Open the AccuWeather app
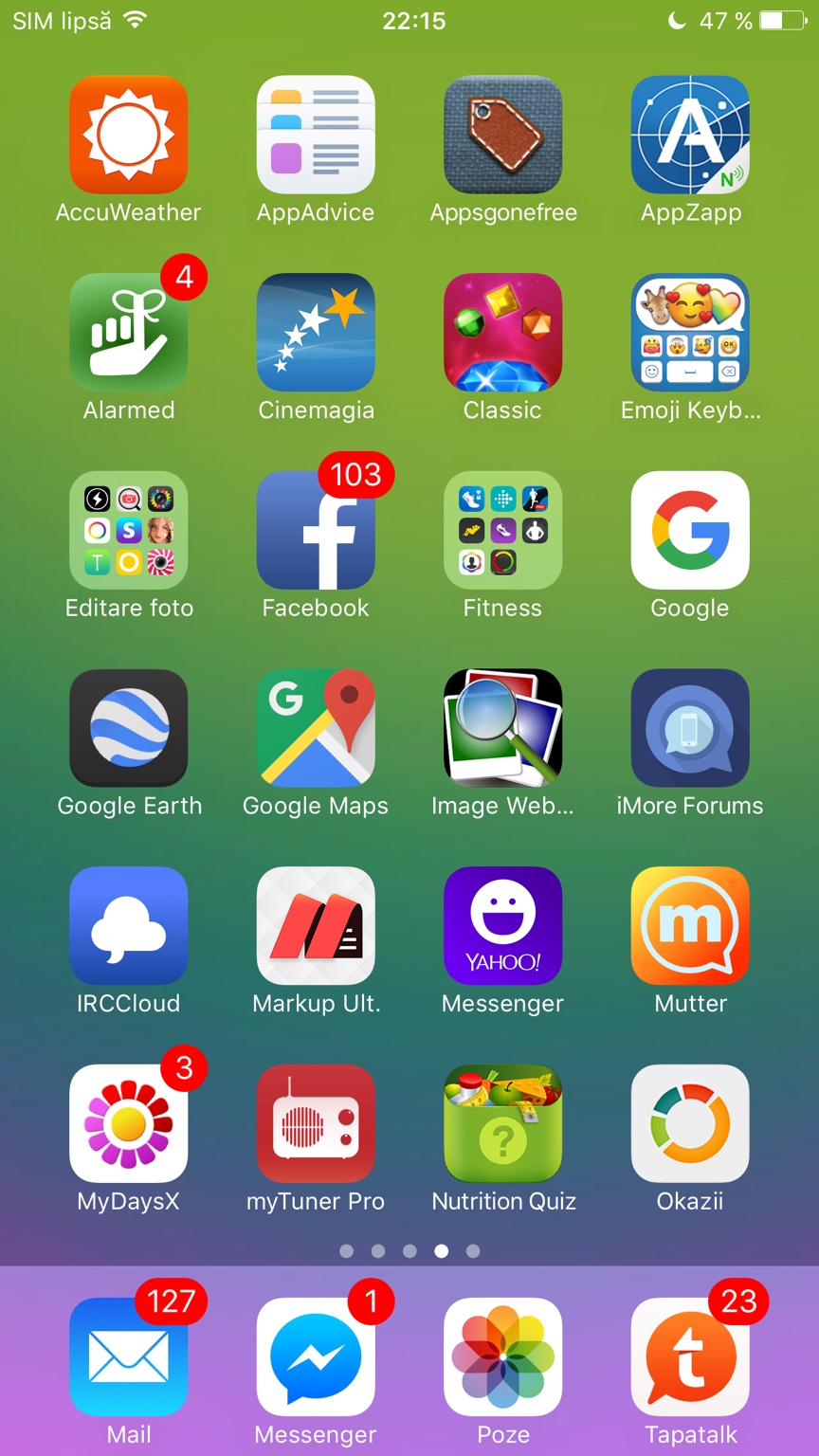This screenshot has width=819, height=1456. point(128,135)
